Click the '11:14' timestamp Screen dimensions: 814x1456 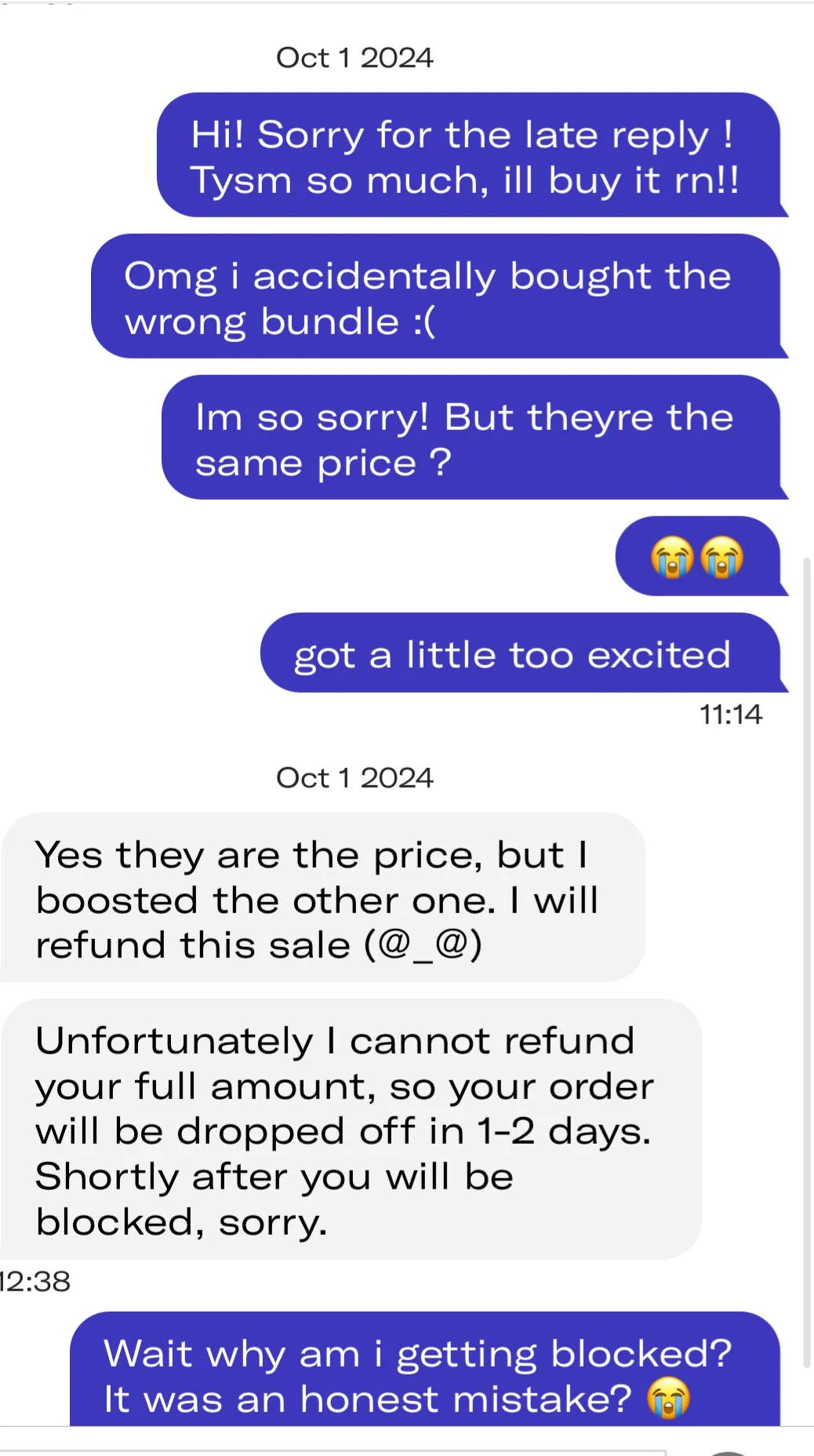pos(730,715)
